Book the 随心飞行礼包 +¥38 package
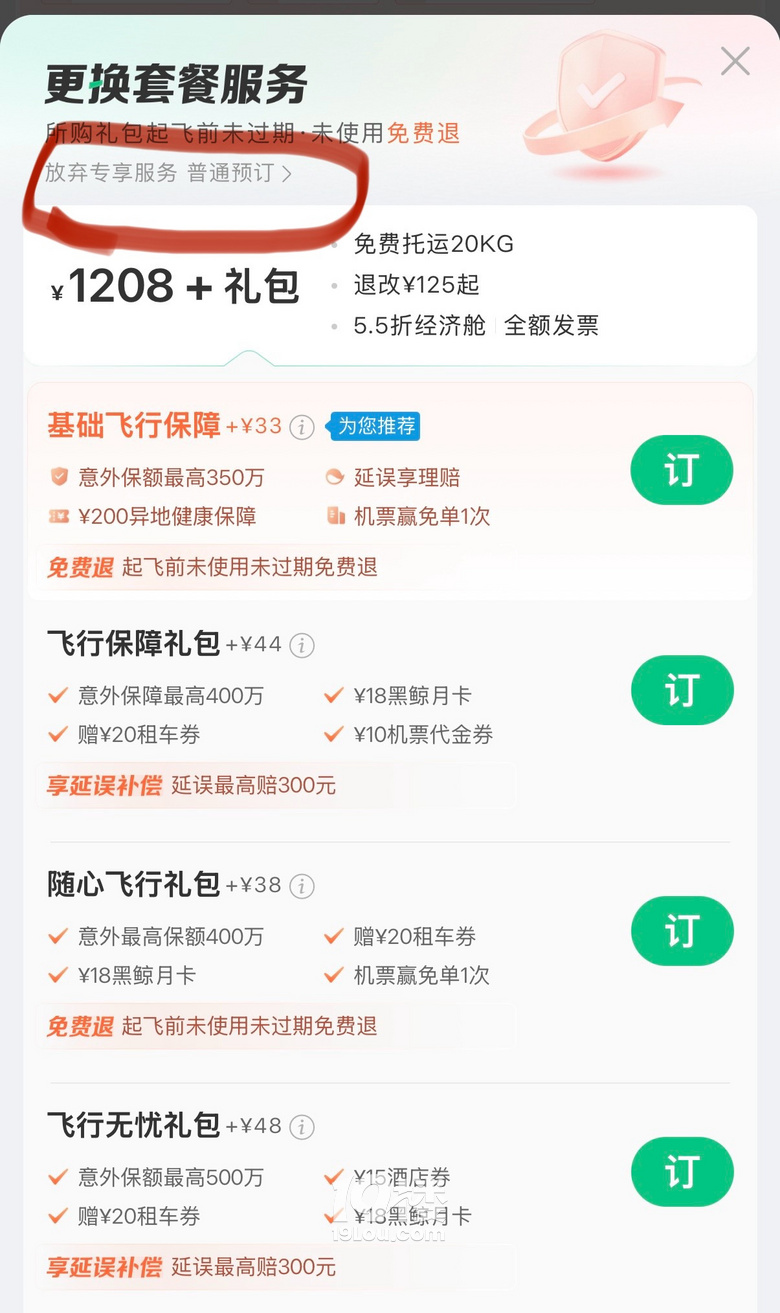 coord(681,931)
